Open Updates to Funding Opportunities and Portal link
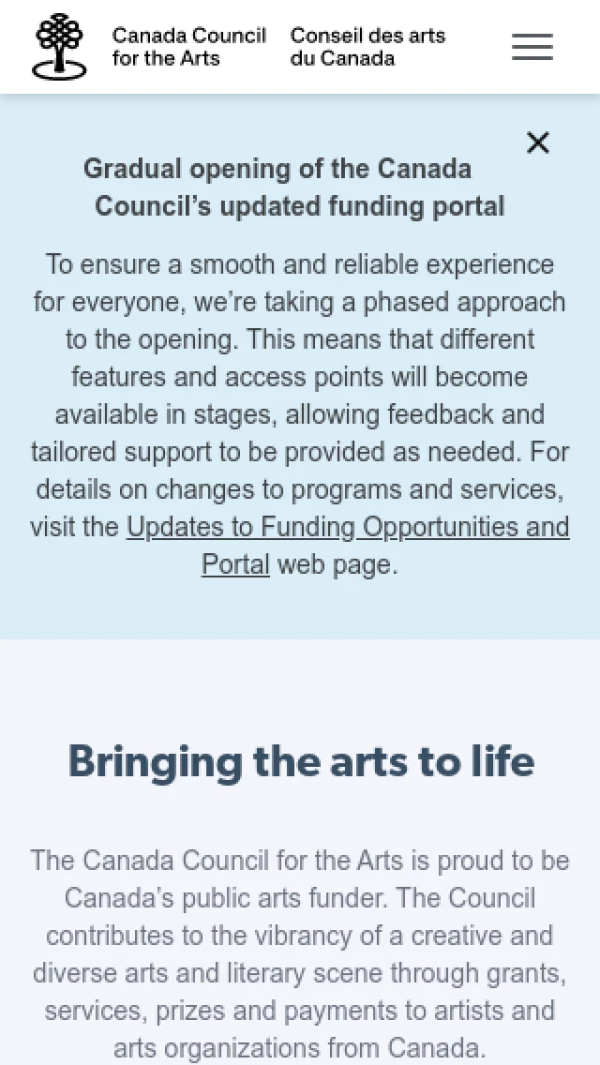The height and width of the screenshot is (1065, 600). [x=348, y=545]
